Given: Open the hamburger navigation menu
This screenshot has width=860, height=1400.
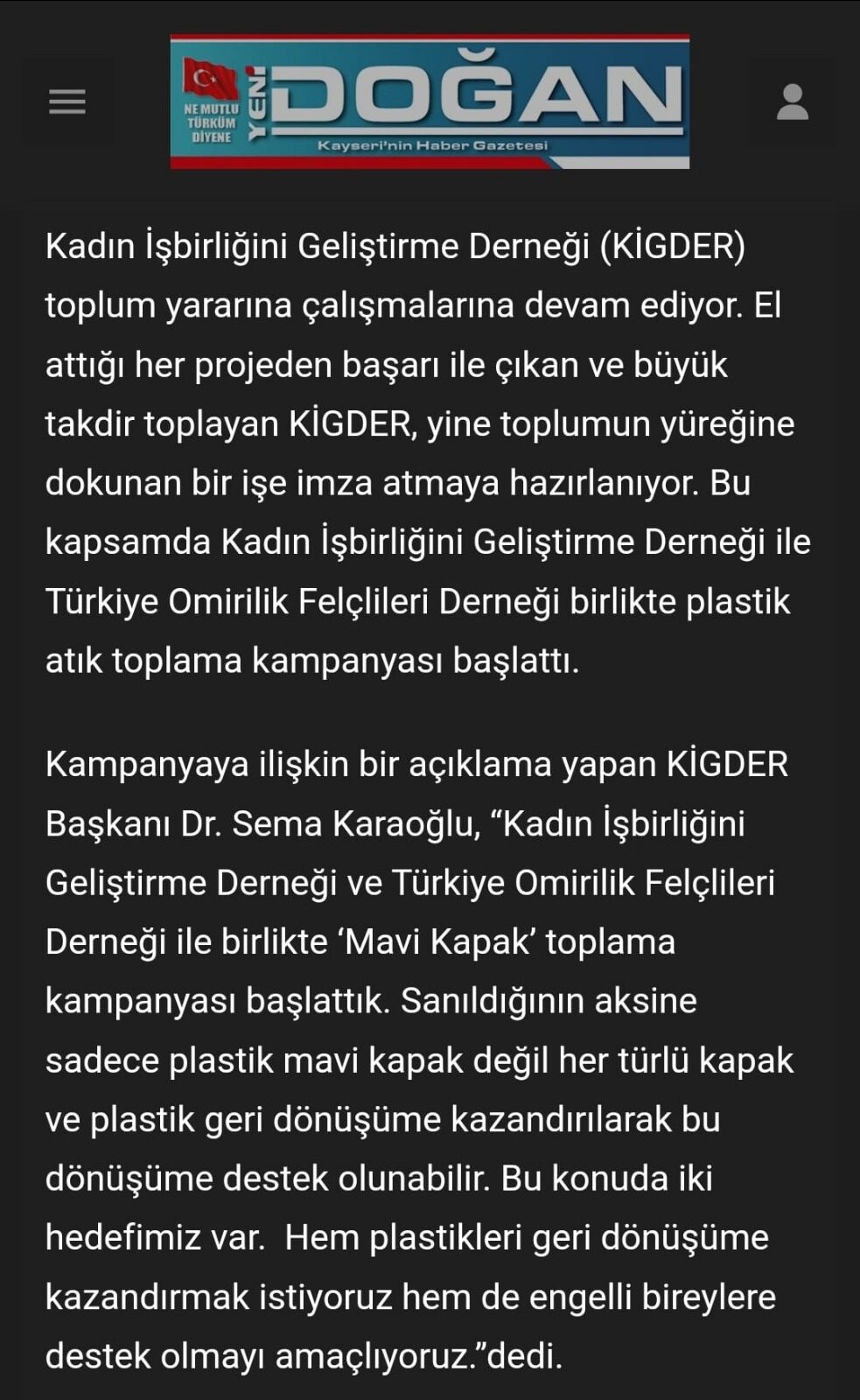Looking at the screenshot, I should tap(67, 102).
